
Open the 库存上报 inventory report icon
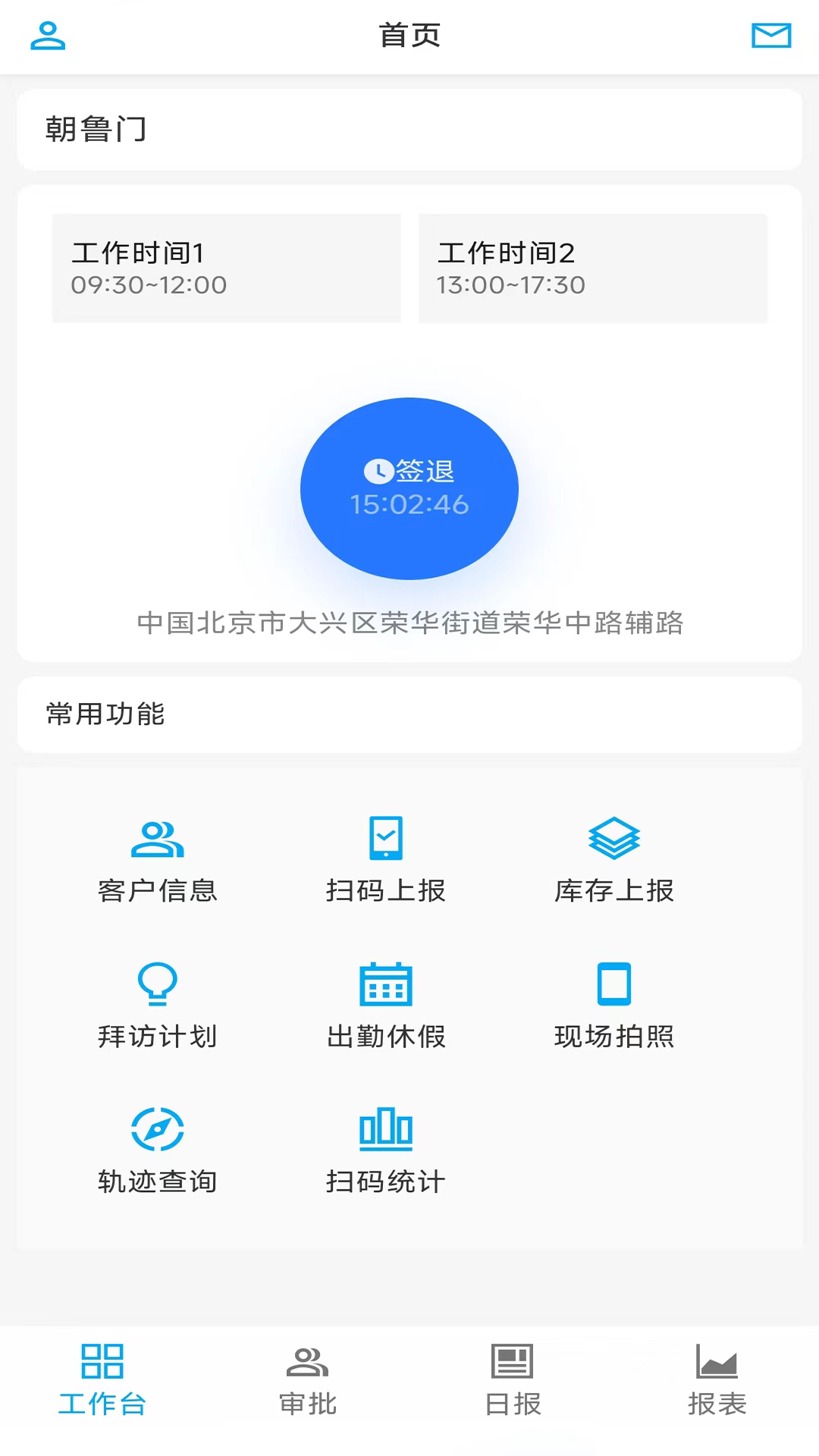(x=614, y=861)
